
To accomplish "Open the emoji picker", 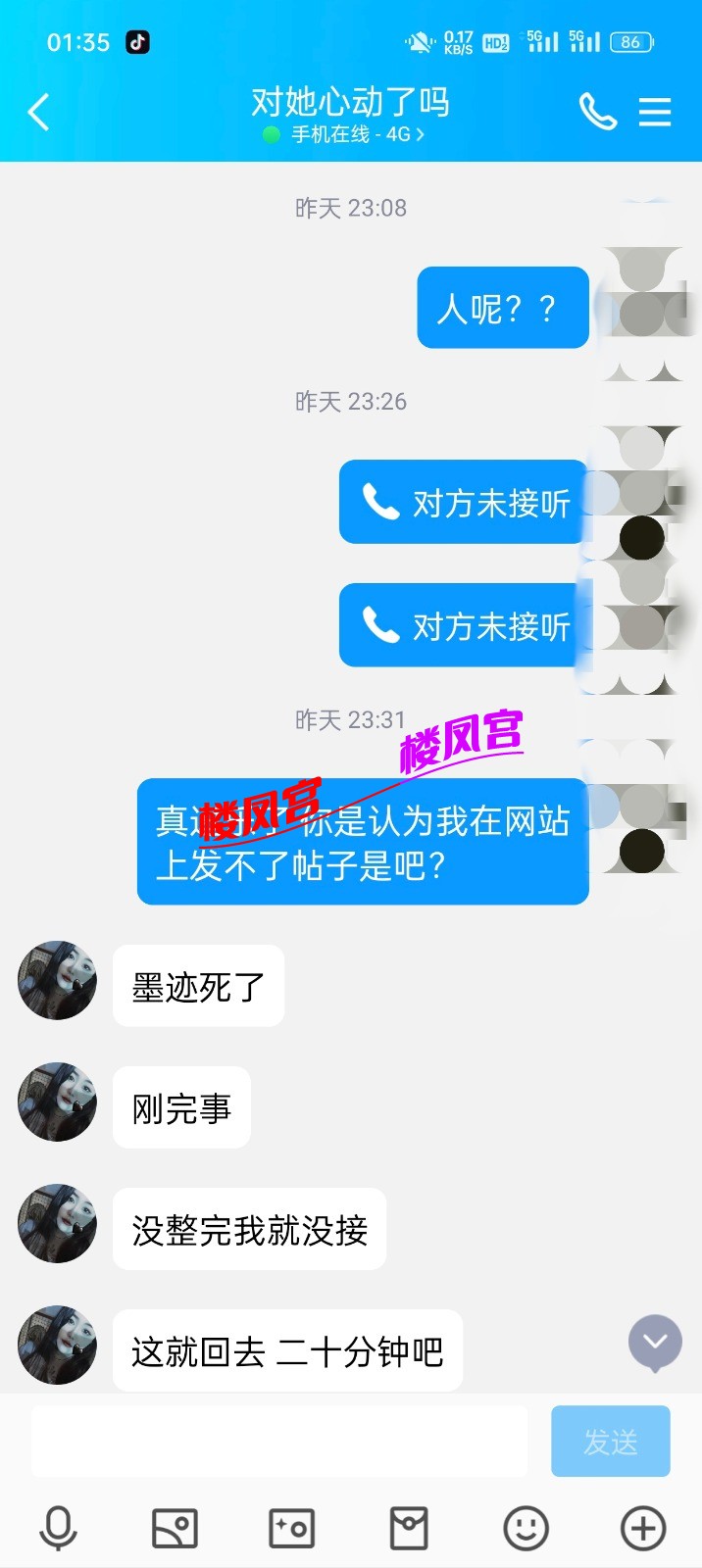I will click(x=526, y=1528).
